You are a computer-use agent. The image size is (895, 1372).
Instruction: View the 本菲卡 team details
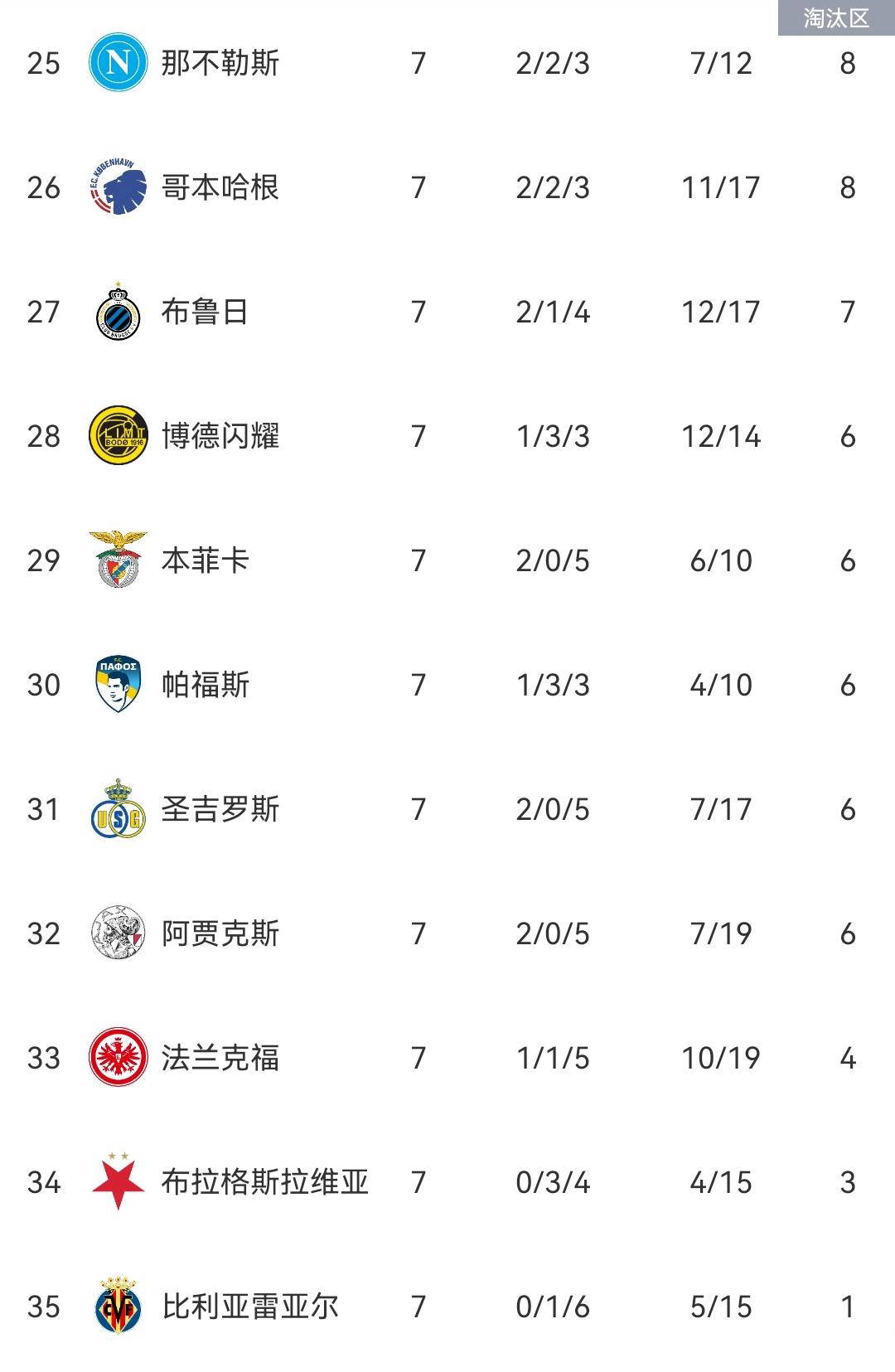tap(206, 560)
